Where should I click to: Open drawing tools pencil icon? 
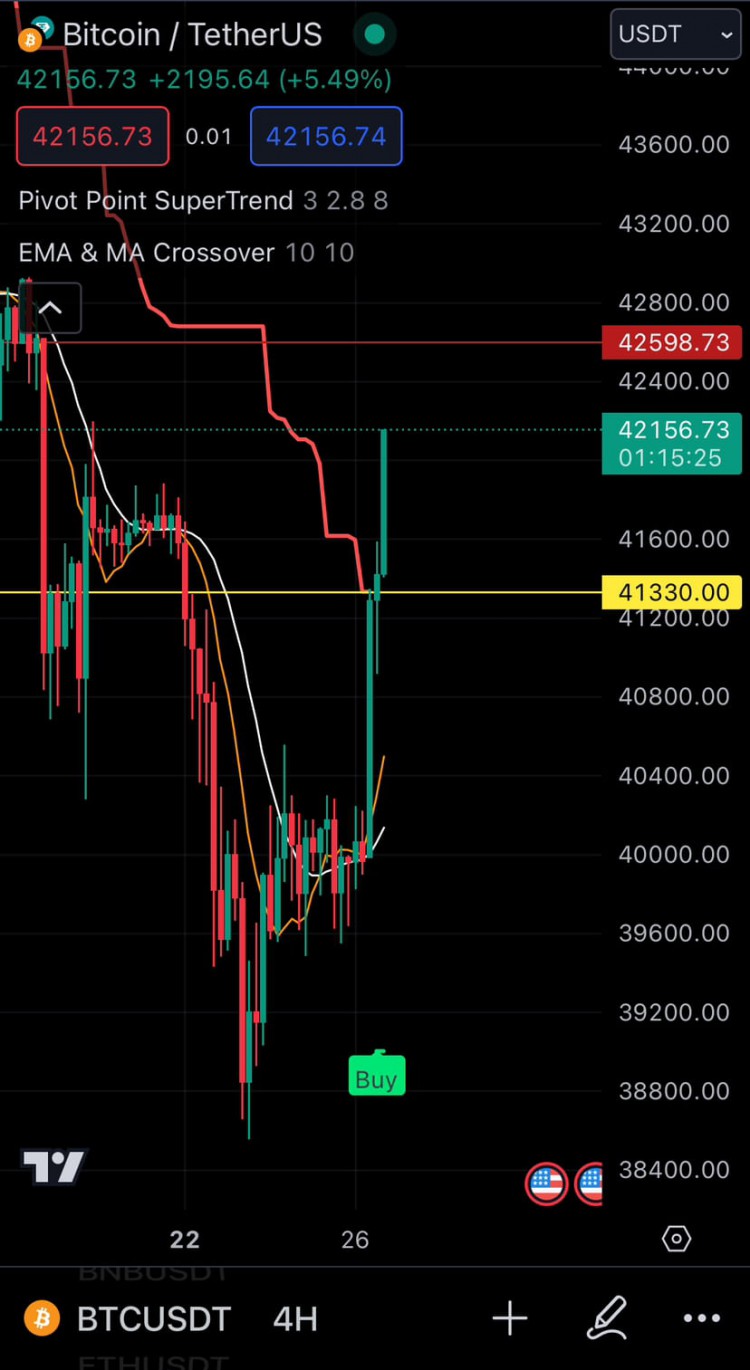[x=606, y=1319]
